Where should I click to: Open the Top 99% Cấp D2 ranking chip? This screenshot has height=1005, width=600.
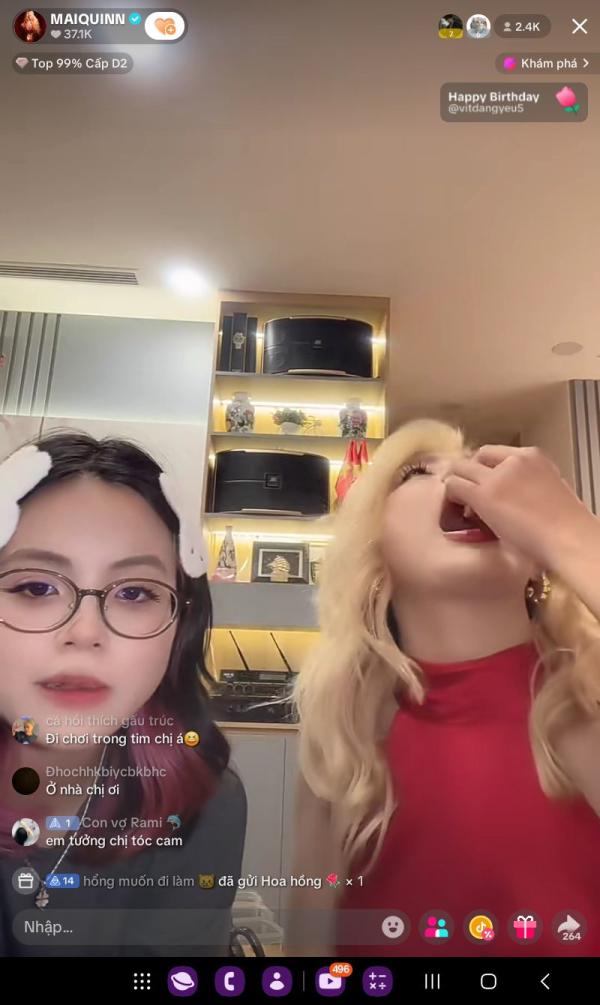[x=72, y=63]
